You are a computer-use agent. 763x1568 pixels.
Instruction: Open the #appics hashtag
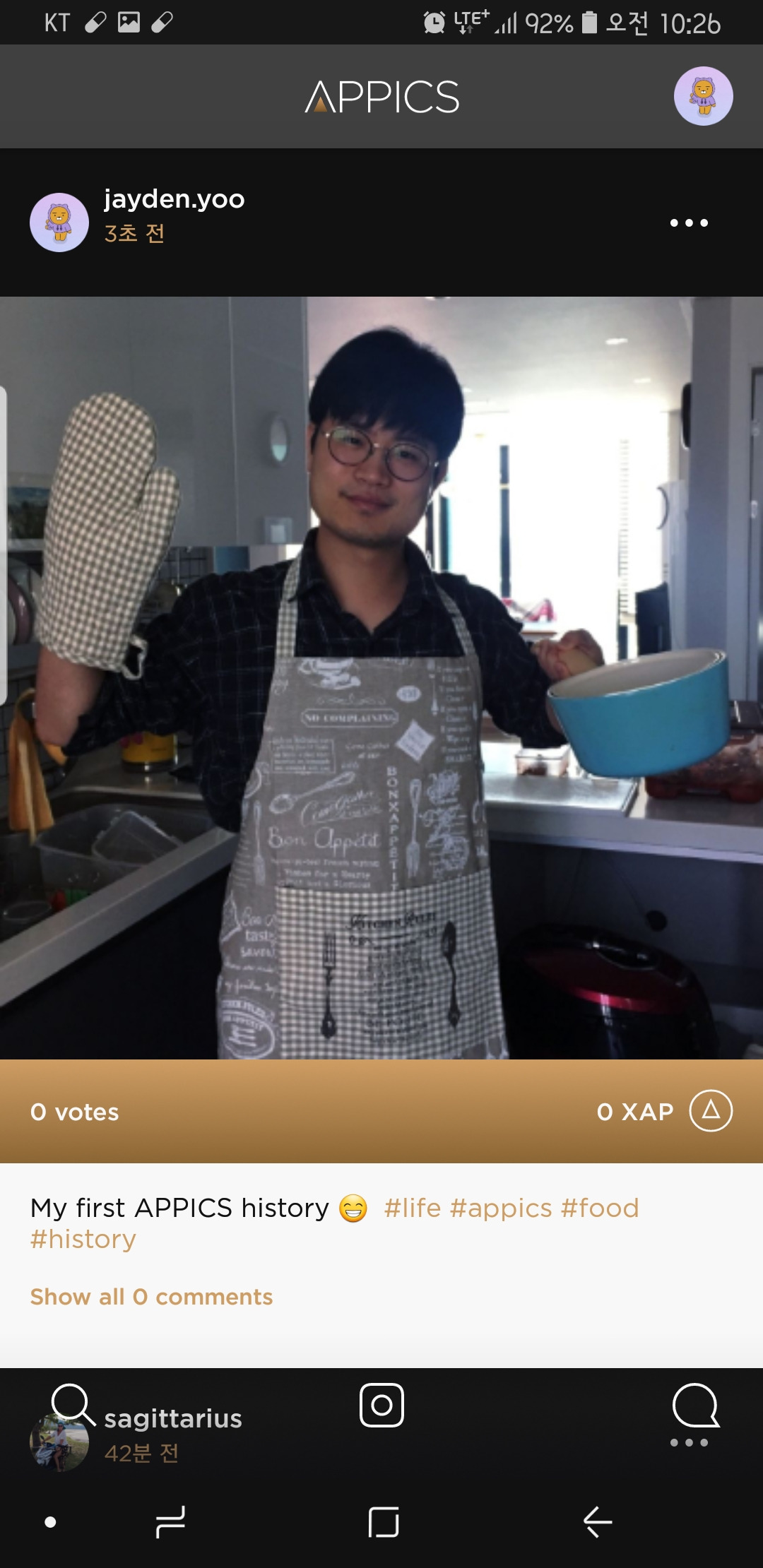pyautogui.click(x=501, y=1208)
